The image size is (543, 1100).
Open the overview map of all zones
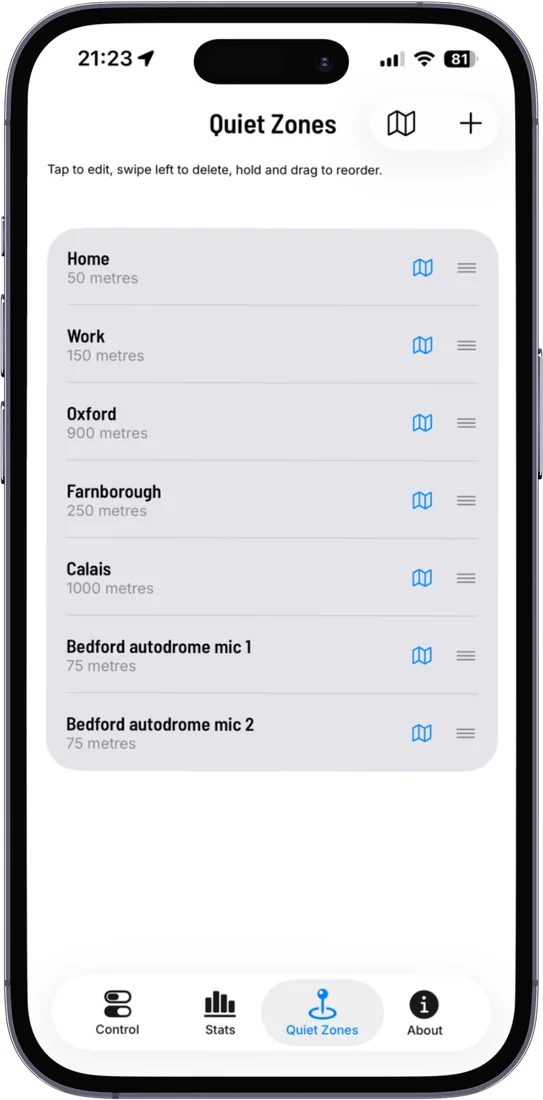pyautogui.click(x=401, y=123)
